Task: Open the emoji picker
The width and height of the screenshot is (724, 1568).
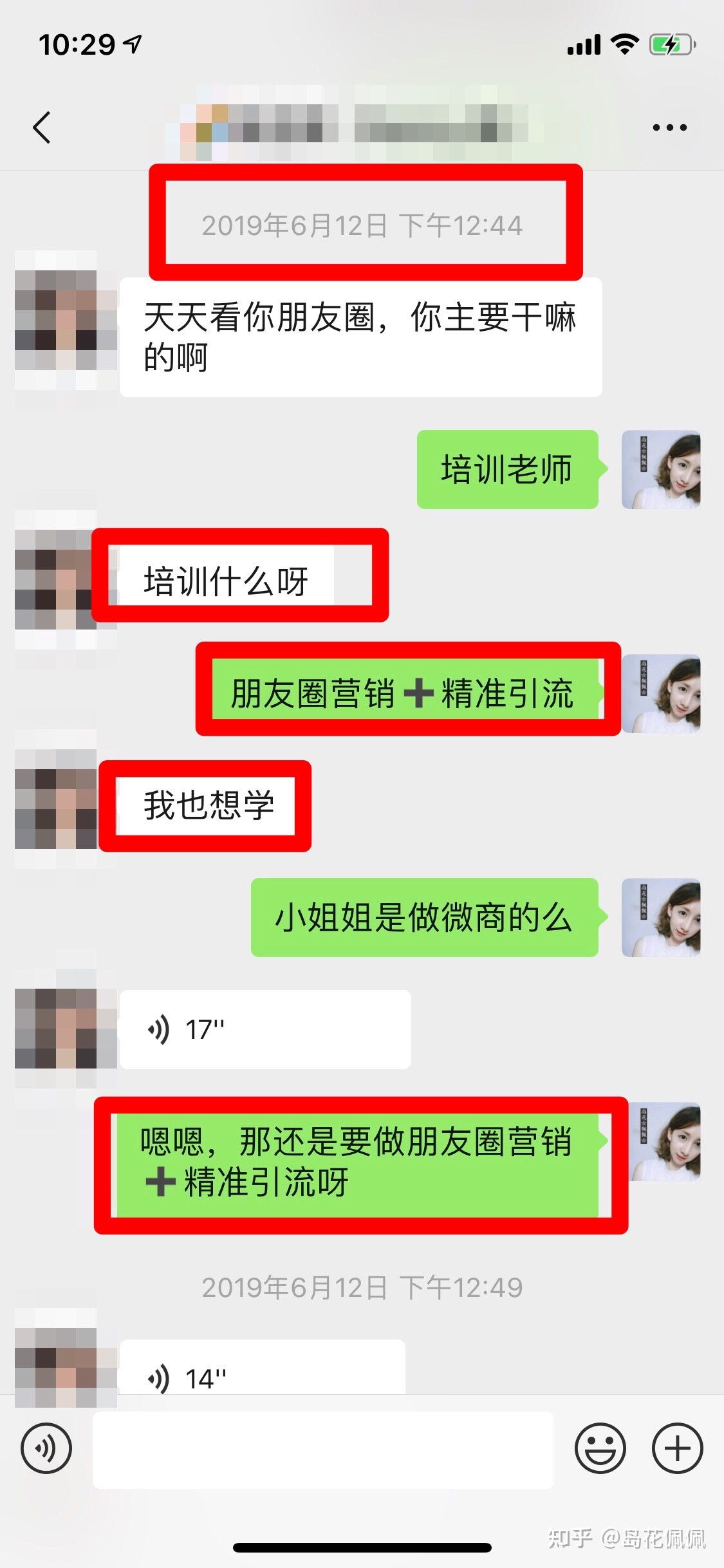Action: tap(600, 1448)
